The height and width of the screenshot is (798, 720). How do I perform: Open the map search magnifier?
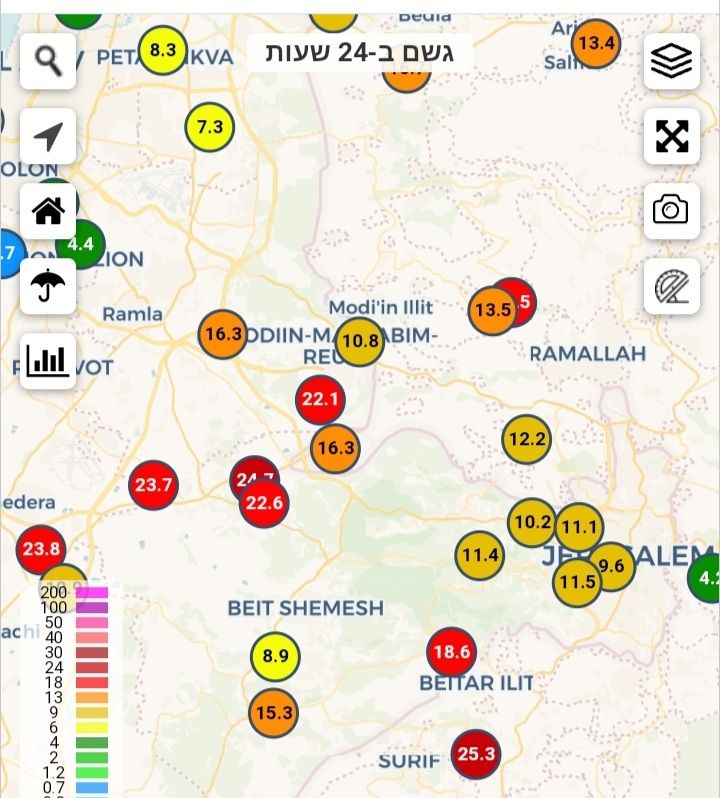(48, 61)
